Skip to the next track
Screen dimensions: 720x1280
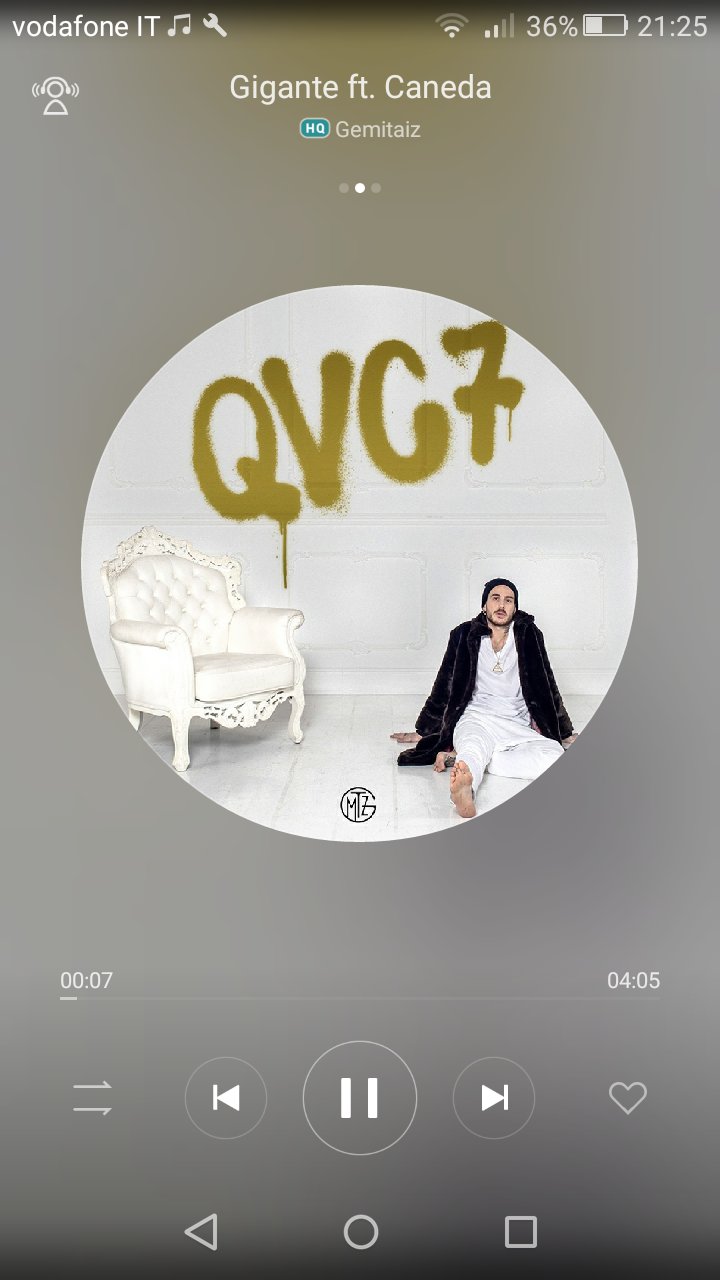[494, 1098]
